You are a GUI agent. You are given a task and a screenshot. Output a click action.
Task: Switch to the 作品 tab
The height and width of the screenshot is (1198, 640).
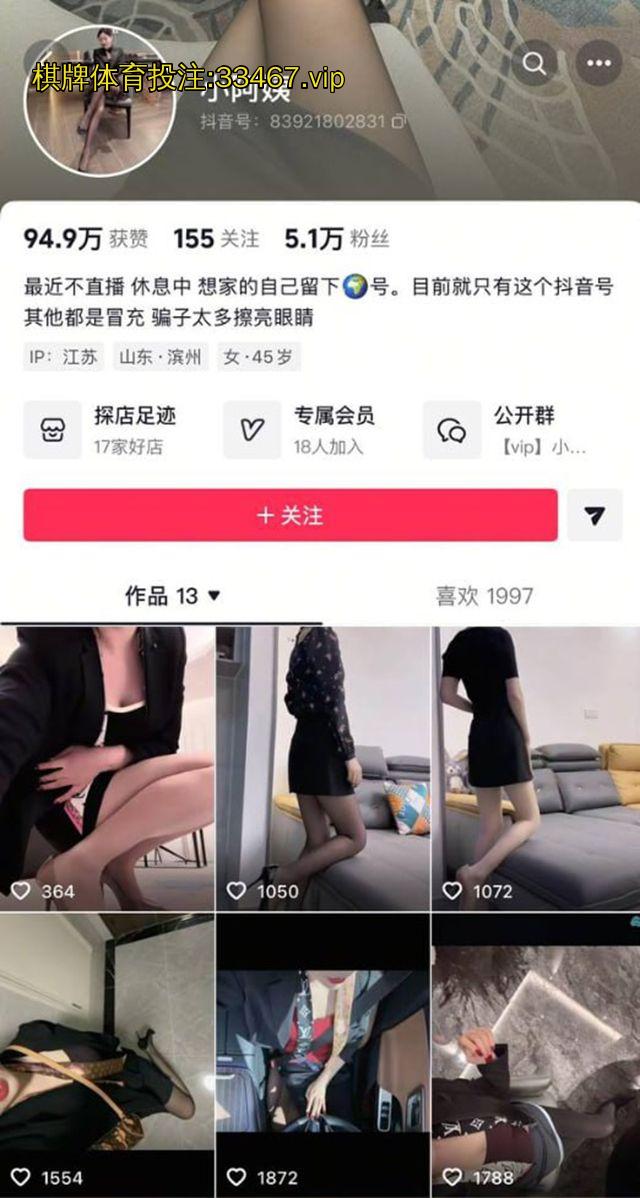(x=171, y=596)
